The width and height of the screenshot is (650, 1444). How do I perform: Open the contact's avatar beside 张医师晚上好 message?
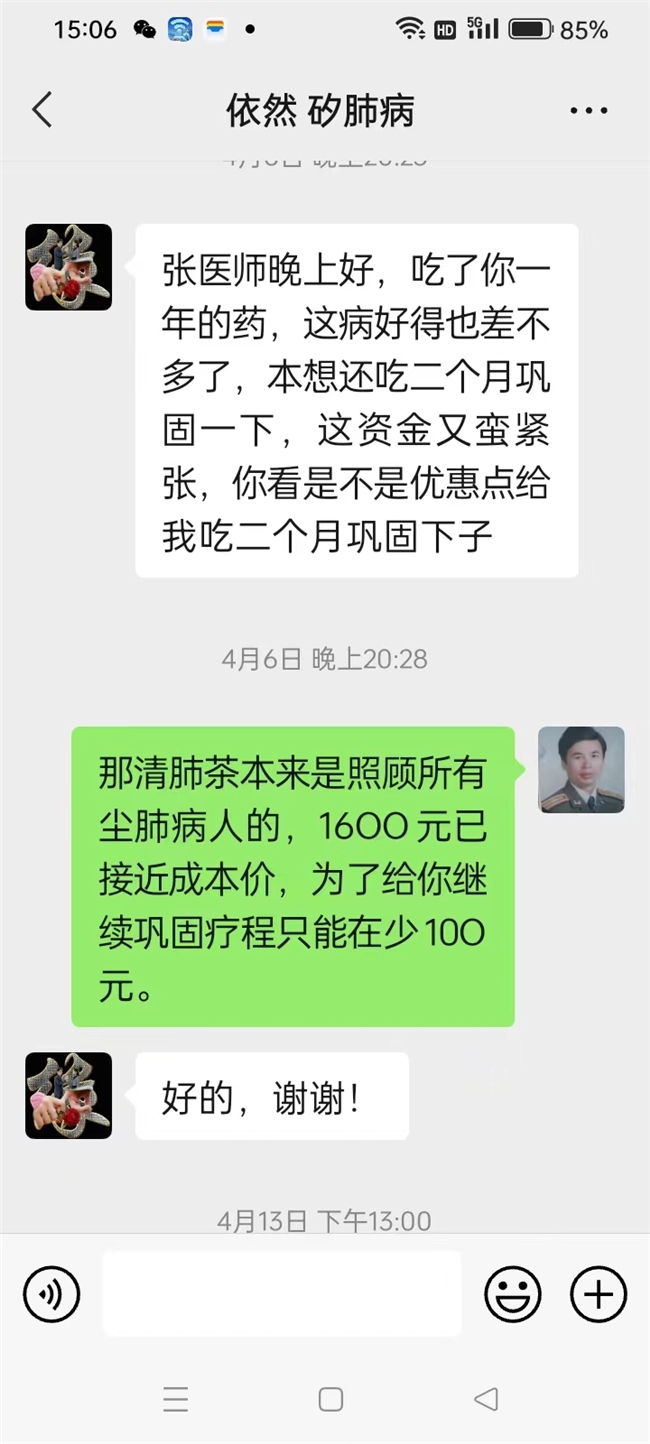68,267
